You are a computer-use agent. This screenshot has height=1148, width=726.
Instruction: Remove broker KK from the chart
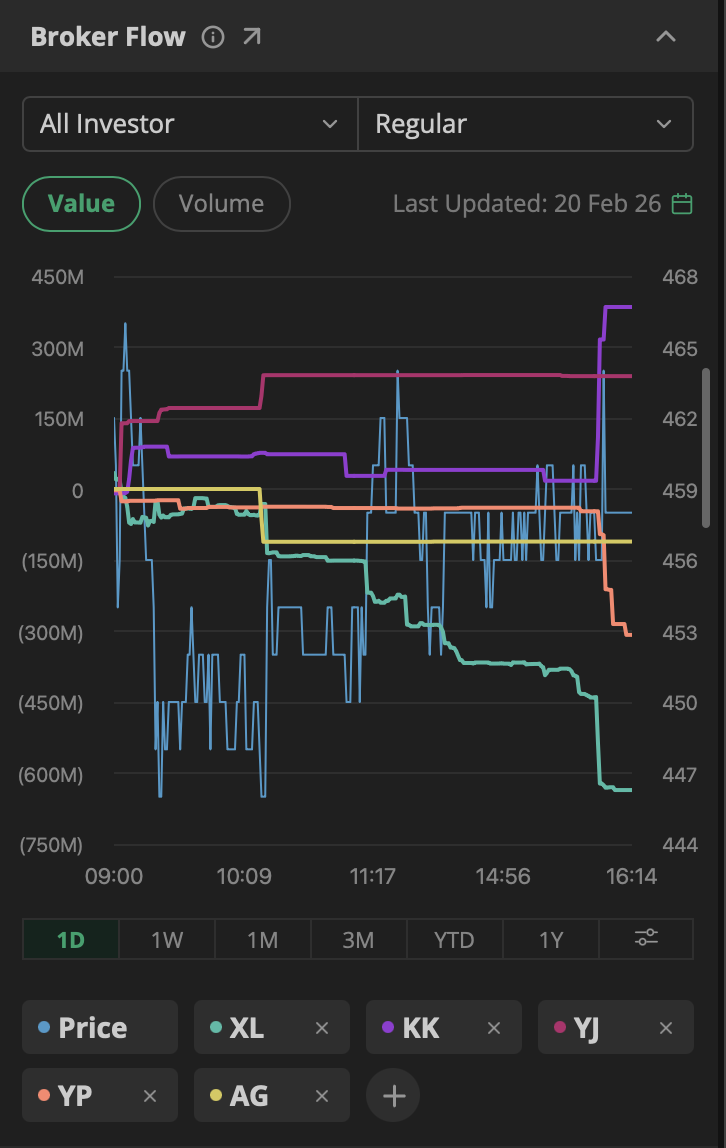click(x=494, y=1028)
